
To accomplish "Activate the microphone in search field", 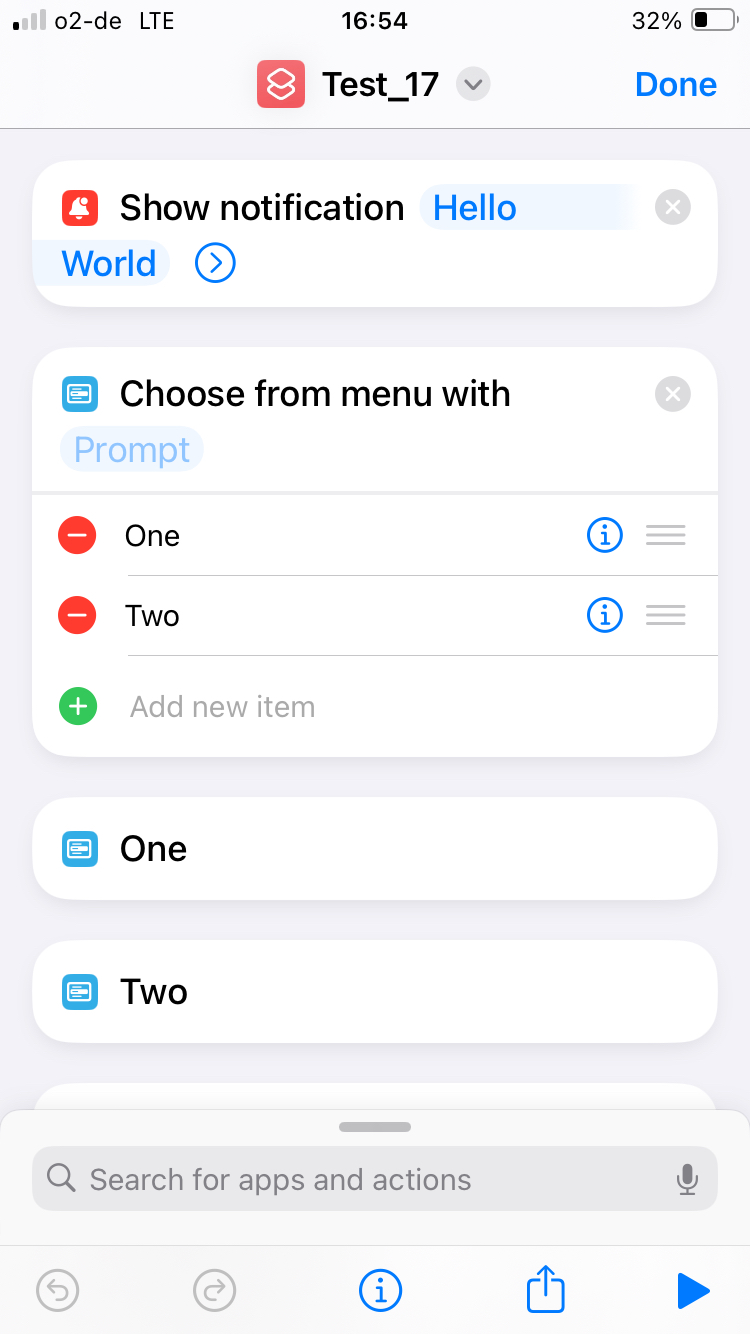I will click(687, 1180).
